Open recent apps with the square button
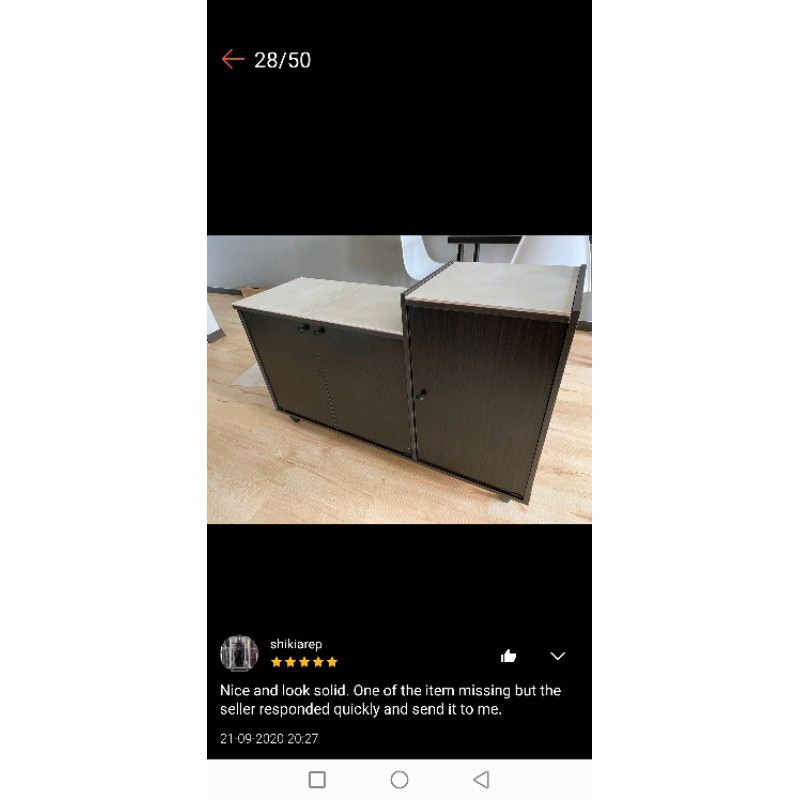 (x=317, y=780)
